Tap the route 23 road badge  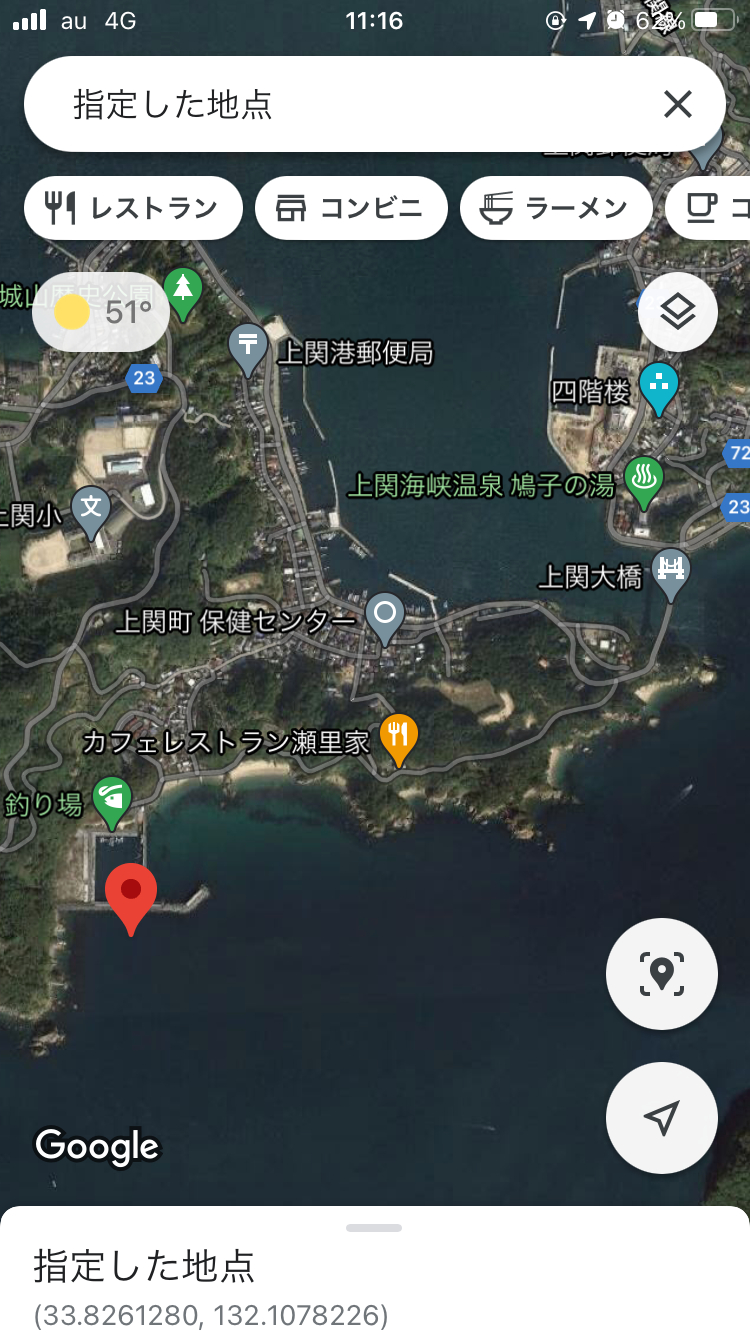pyautogui.click(x=144, y=378)
